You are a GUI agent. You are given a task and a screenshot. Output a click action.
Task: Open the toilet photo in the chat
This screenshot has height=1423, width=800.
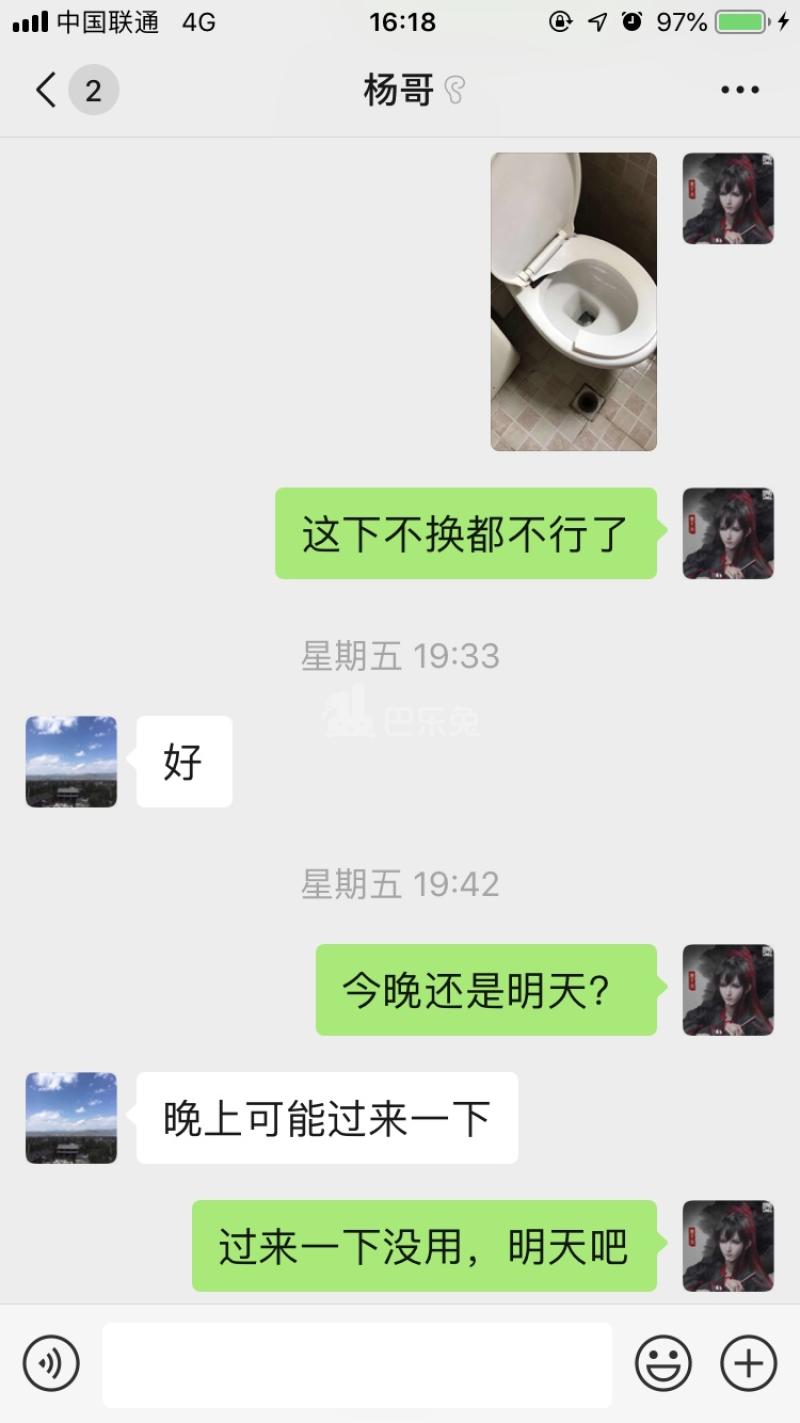pos(573,301)
